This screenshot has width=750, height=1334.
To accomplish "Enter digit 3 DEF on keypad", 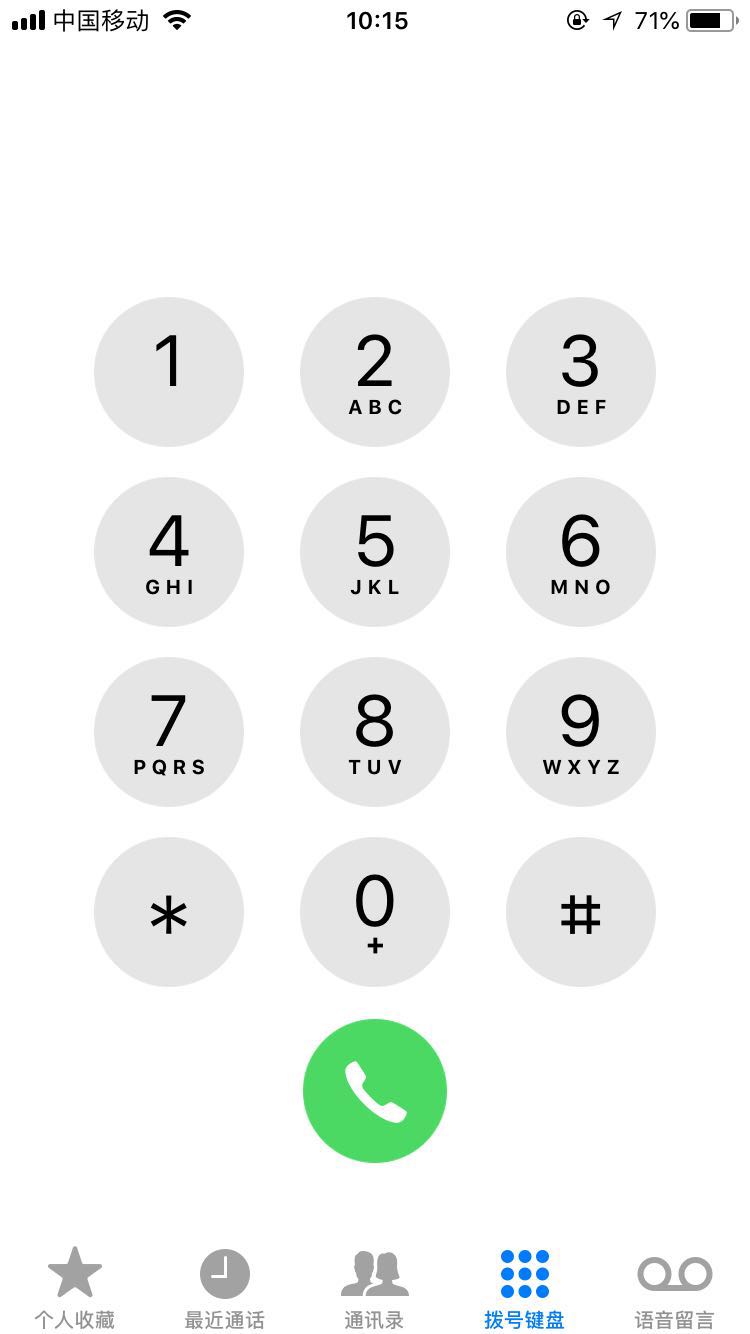I will (581, 372).
